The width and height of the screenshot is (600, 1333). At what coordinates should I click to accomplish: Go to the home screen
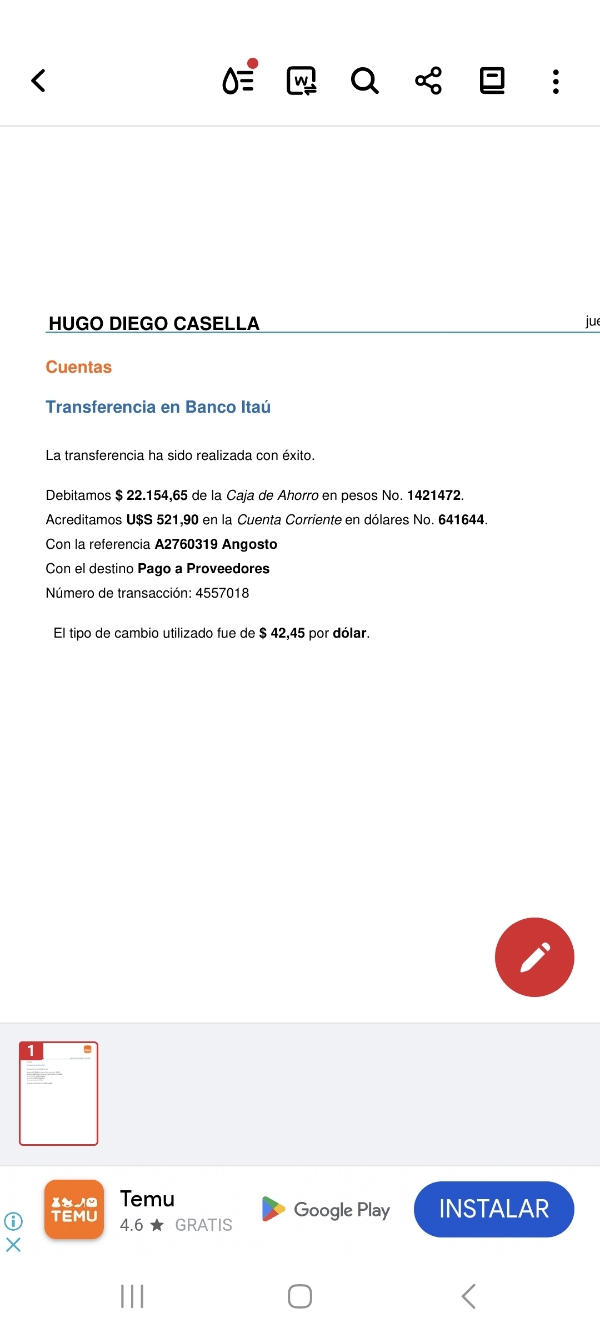coord(300,1297)
